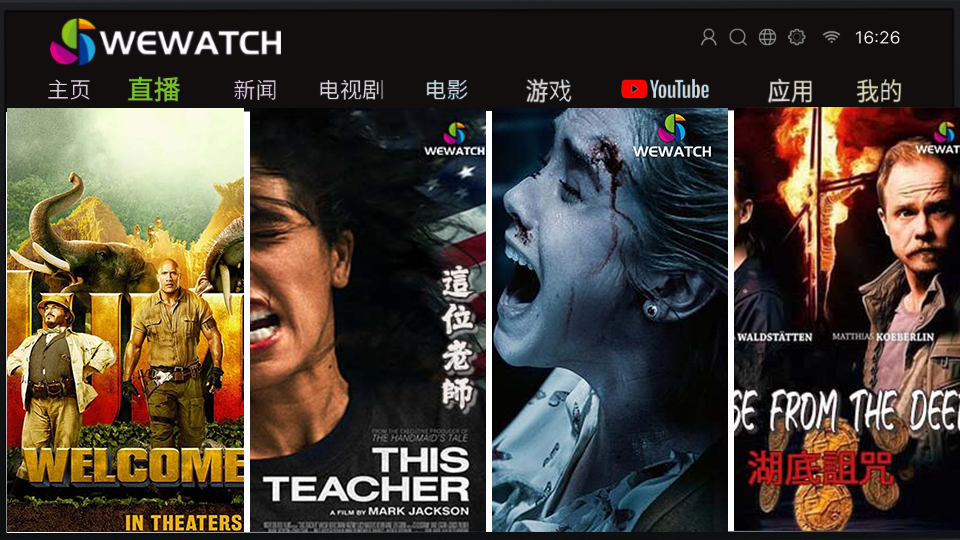
Task: Open the settings gear icon
Action: pyautogui.click(x=796, y=37)
